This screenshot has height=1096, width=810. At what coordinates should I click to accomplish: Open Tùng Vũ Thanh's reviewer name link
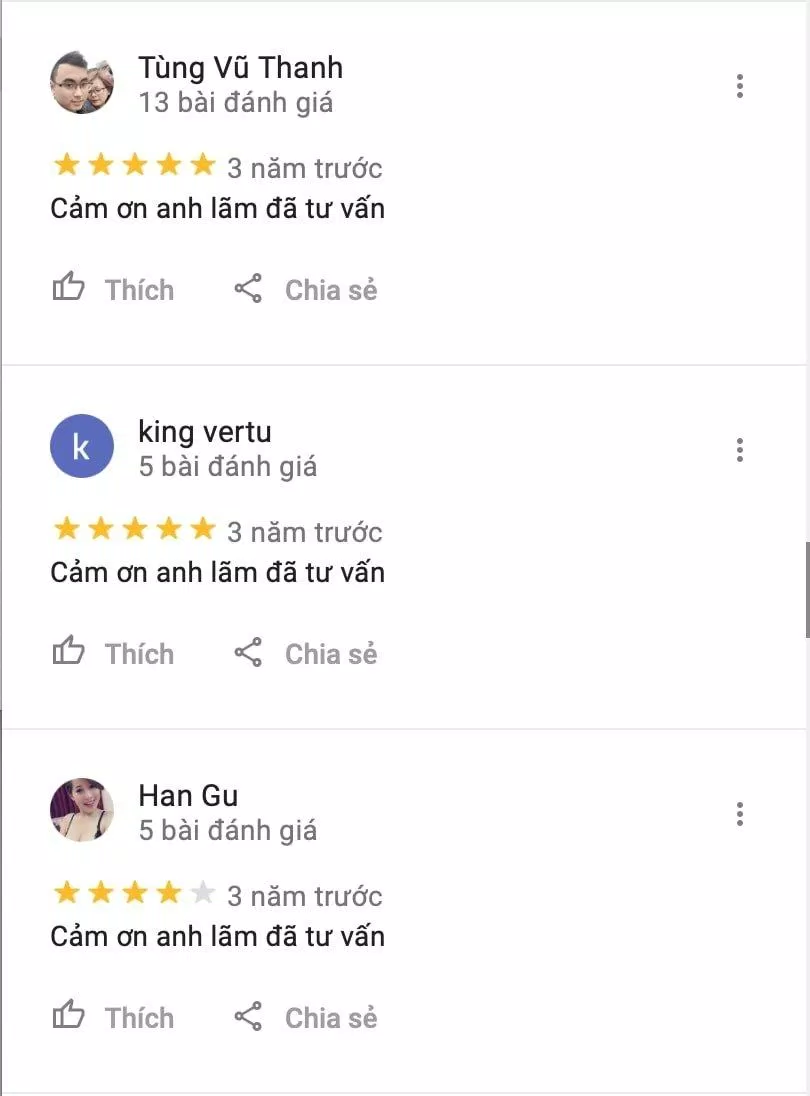point(240,67)
